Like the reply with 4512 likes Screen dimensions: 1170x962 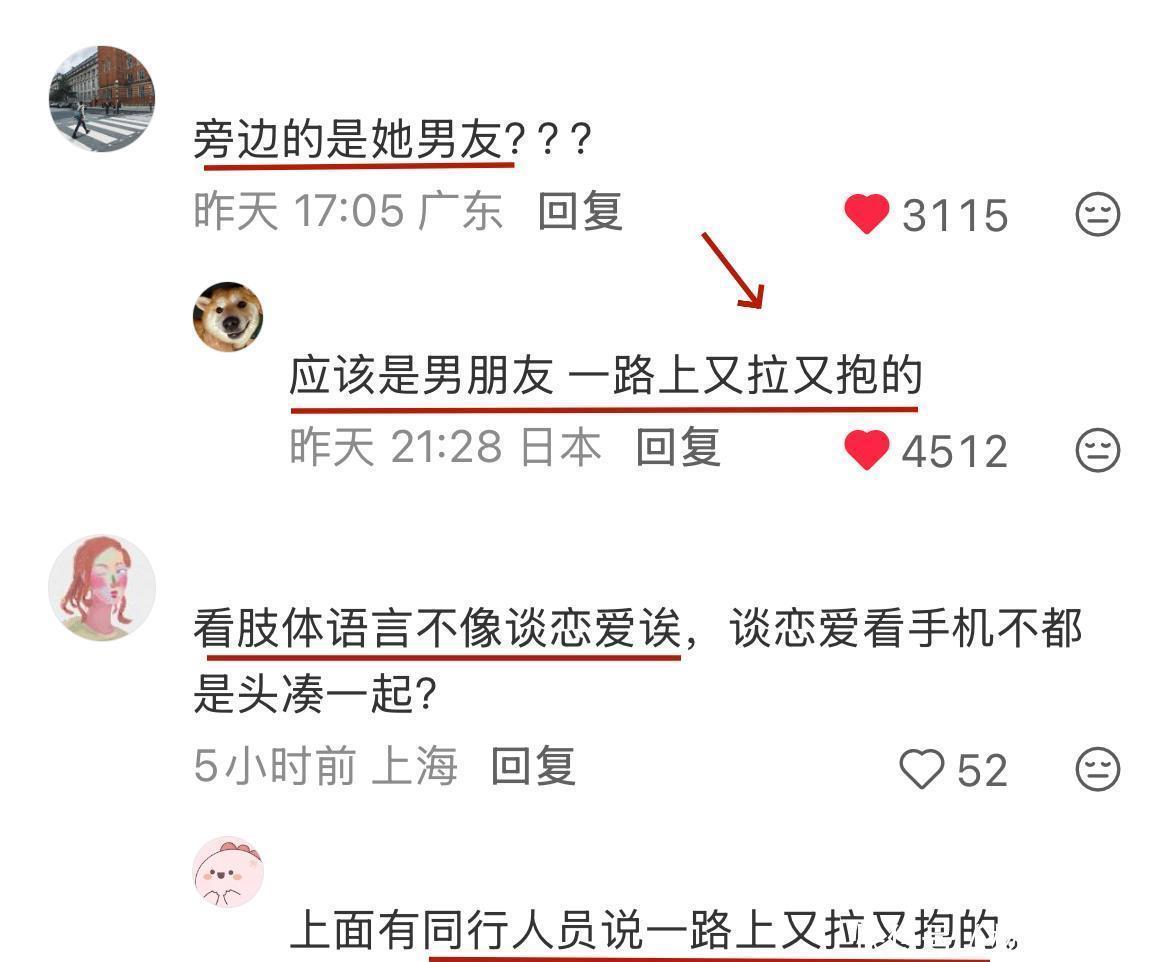click(x=867, y=450)
